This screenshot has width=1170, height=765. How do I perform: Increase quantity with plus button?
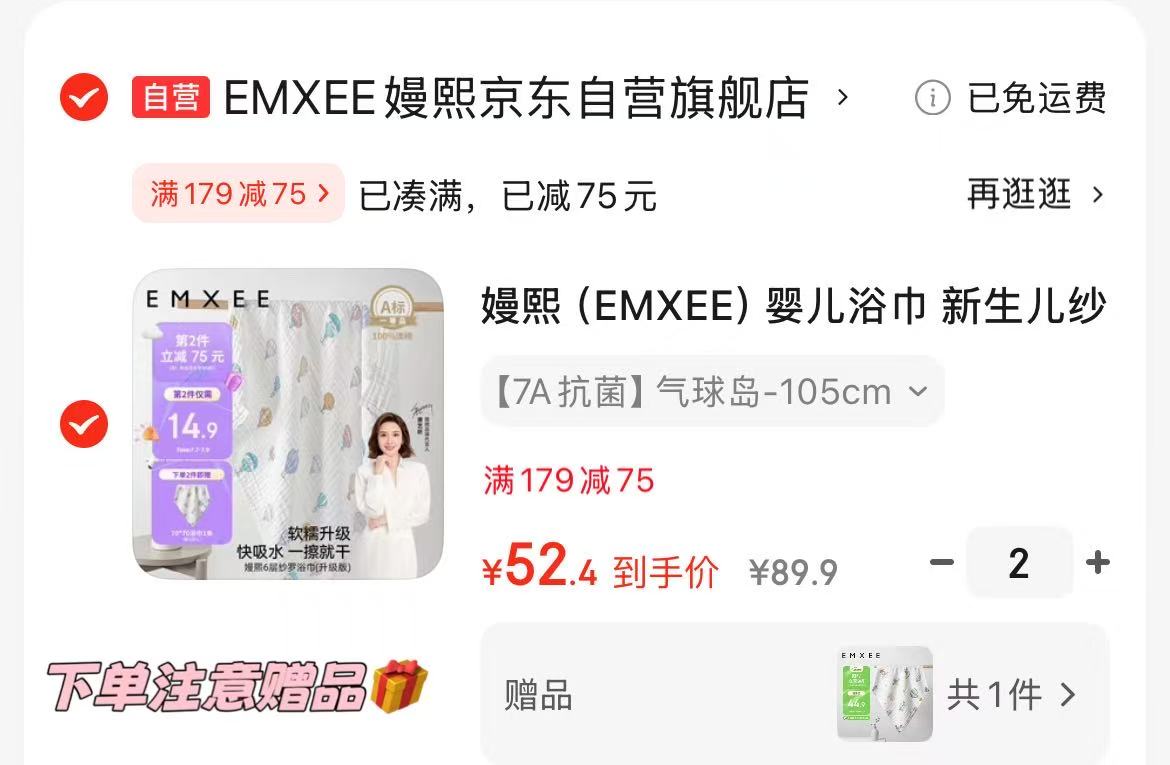point(1098,563)
